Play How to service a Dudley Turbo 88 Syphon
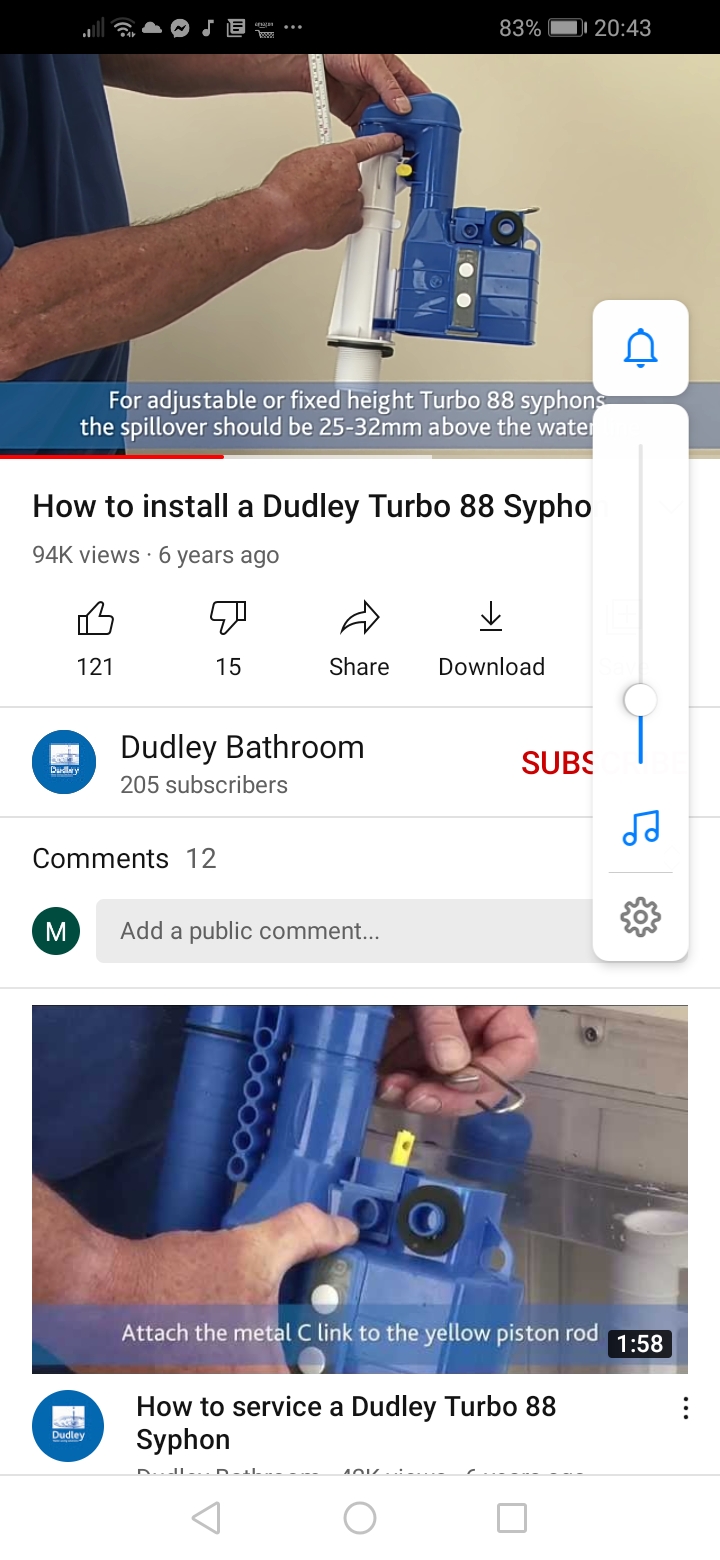This screenshot has width=720, height=1560. (359, 1188)
